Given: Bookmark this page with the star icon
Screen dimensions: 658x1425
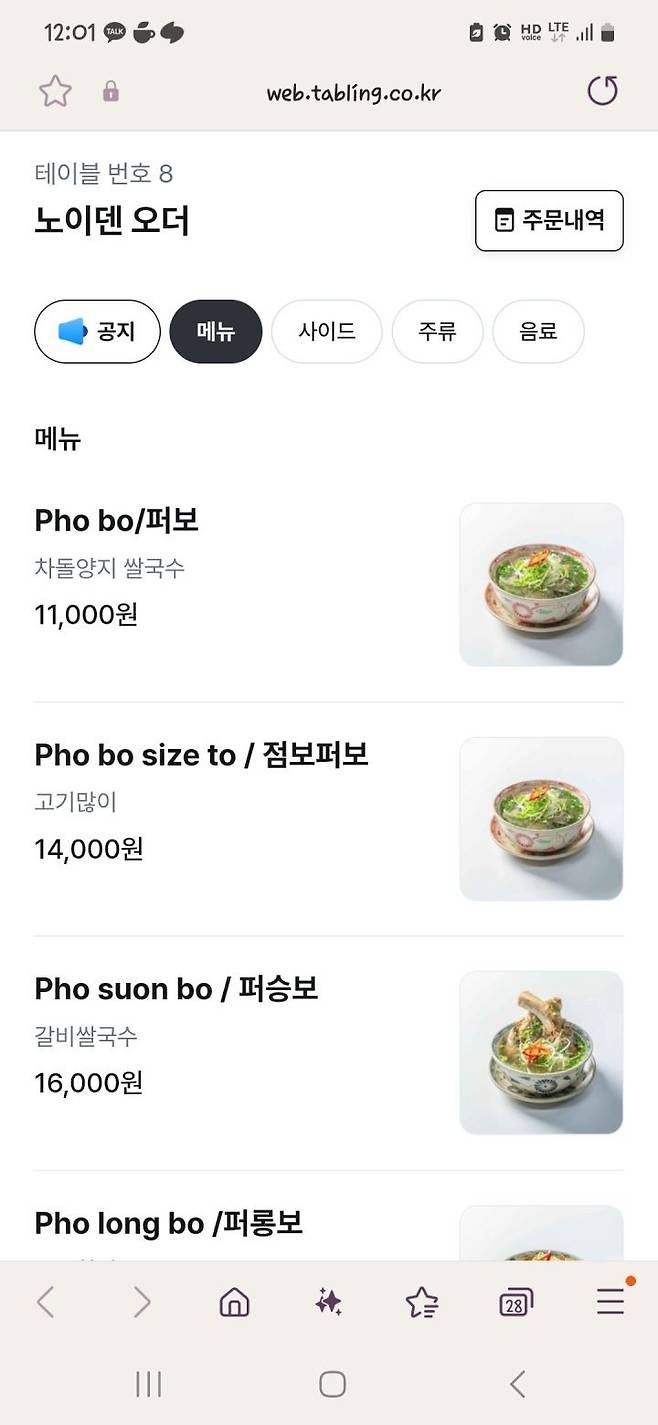Looking at the screenshot, I should click(55, 92).
